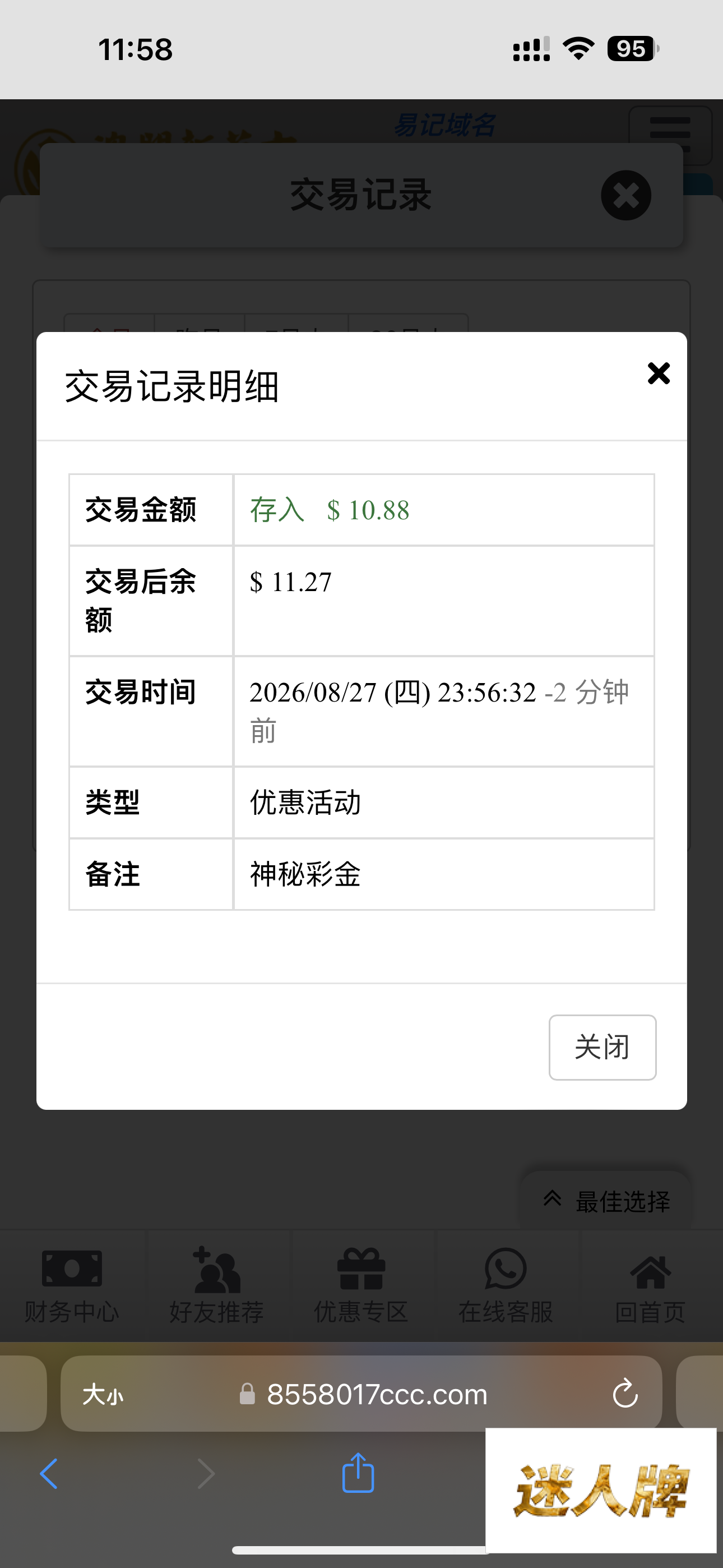Close the 交易记录明细 dialog with X
Image resolution: width=723 pixels, height=1568 pixels.
(x=659, y=373)
